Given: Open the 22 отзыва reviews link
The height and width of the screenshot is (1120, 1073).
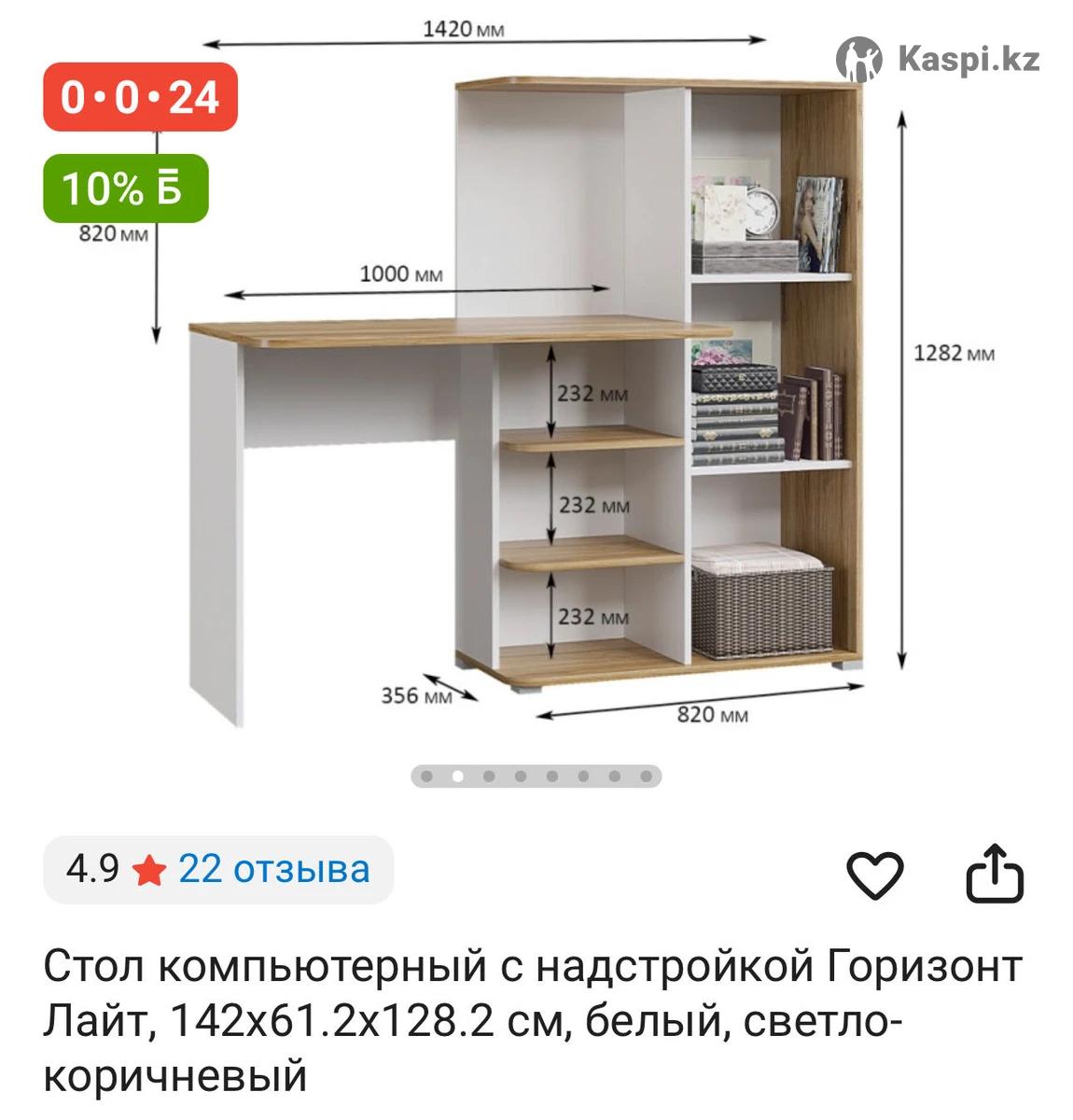Looking at the screenshot, I should click(x=273, y=869).
